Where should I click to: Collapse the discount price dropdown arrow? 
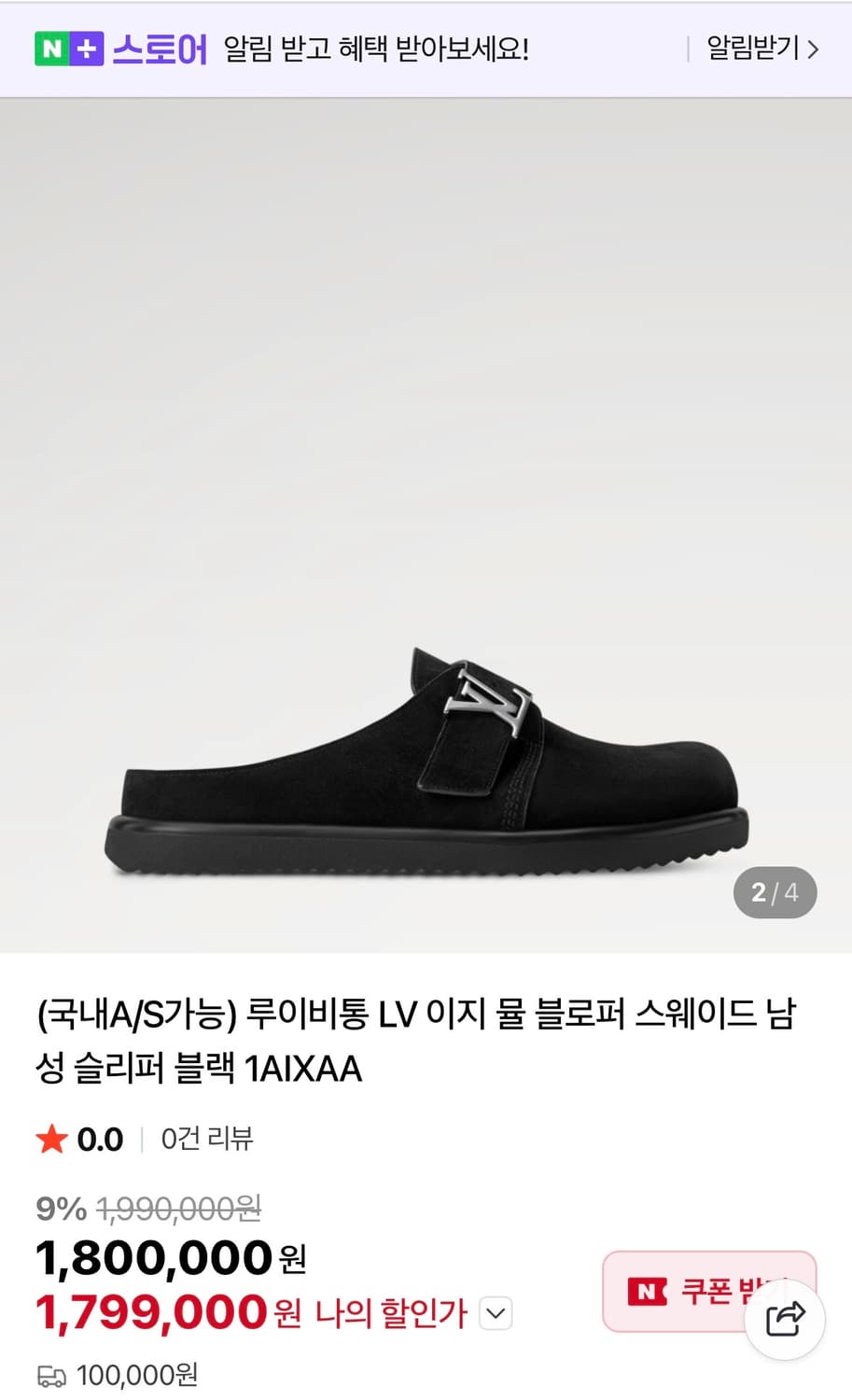click(495, 1313)
